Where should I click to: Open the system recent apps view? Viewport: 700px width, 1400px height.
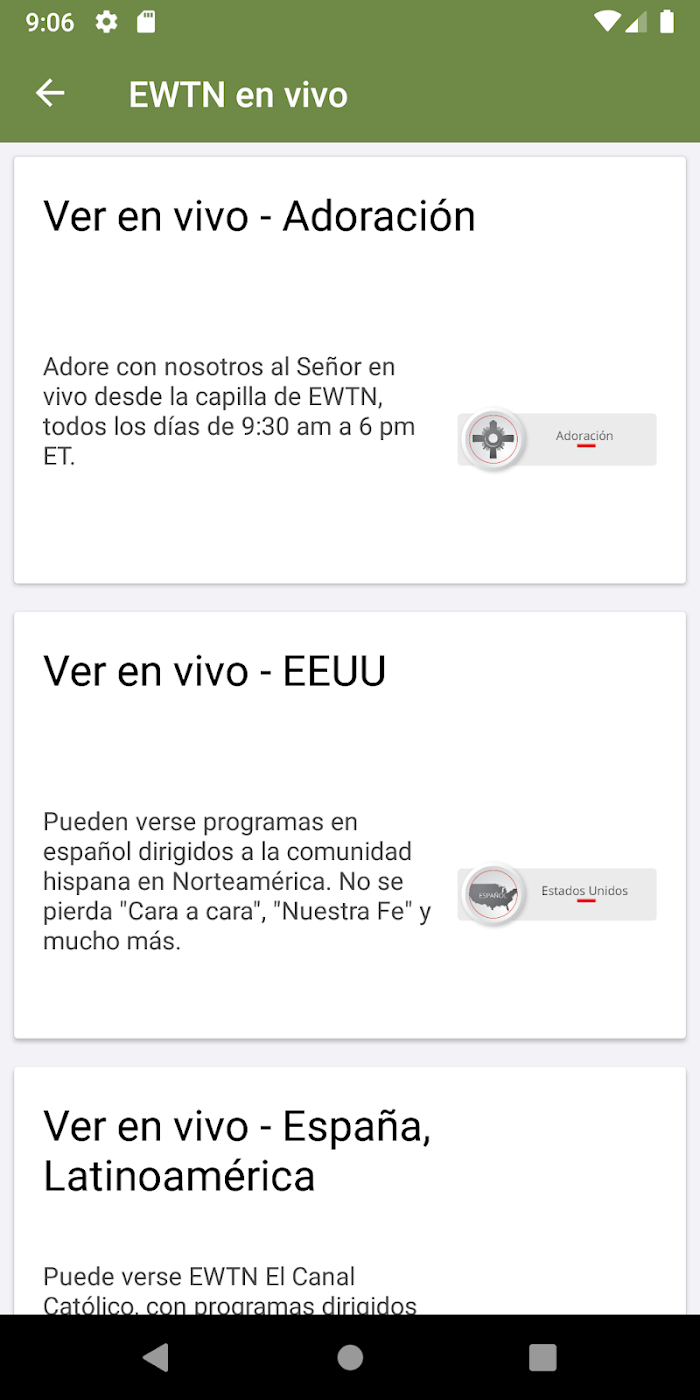(x=542, y=1357)
